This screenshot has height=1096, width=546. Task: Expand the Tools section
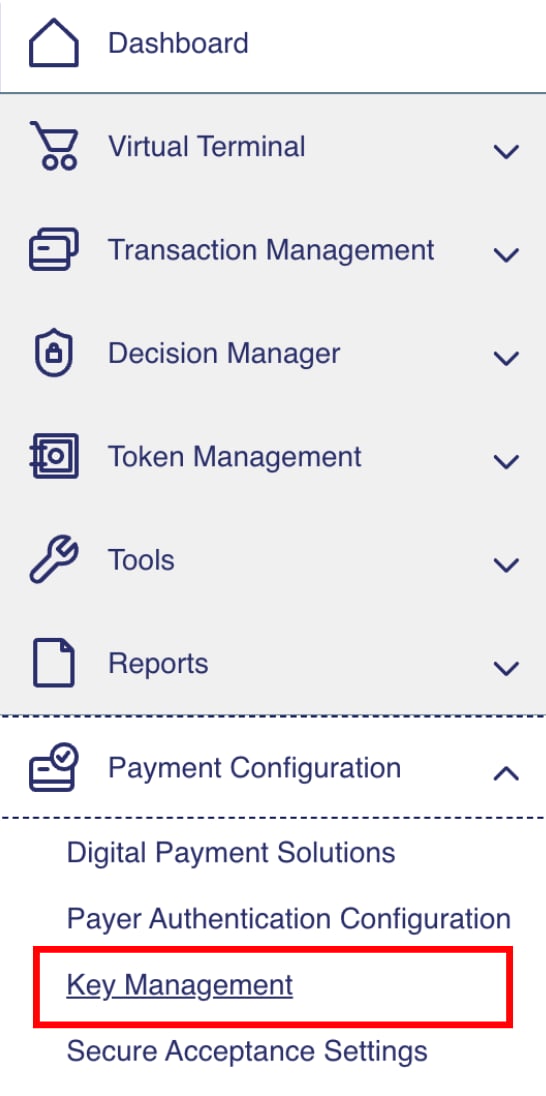[x=273, y=561]
